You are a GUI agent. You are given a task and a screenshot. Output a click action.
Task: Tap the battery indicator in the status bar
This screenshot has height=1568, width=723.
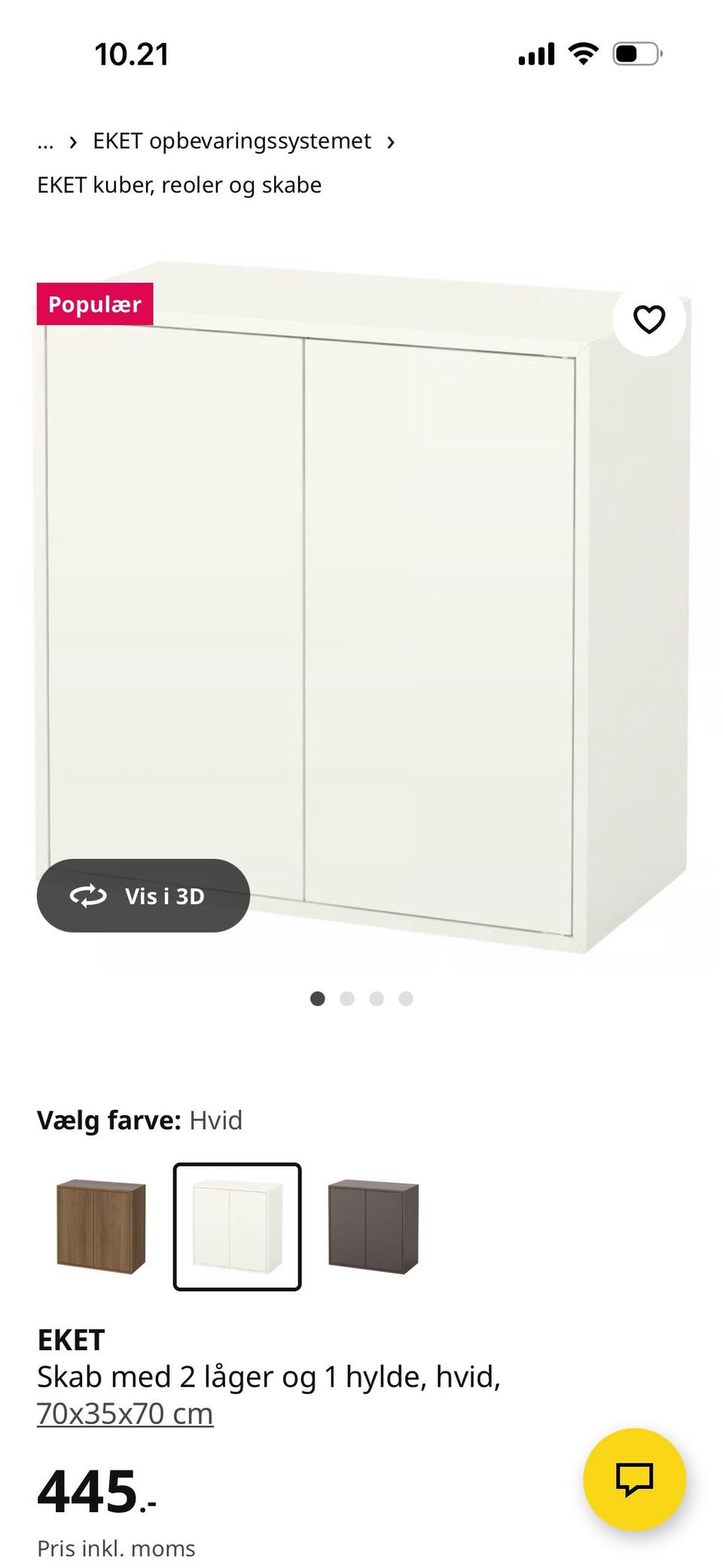click(x=636, y=53)
